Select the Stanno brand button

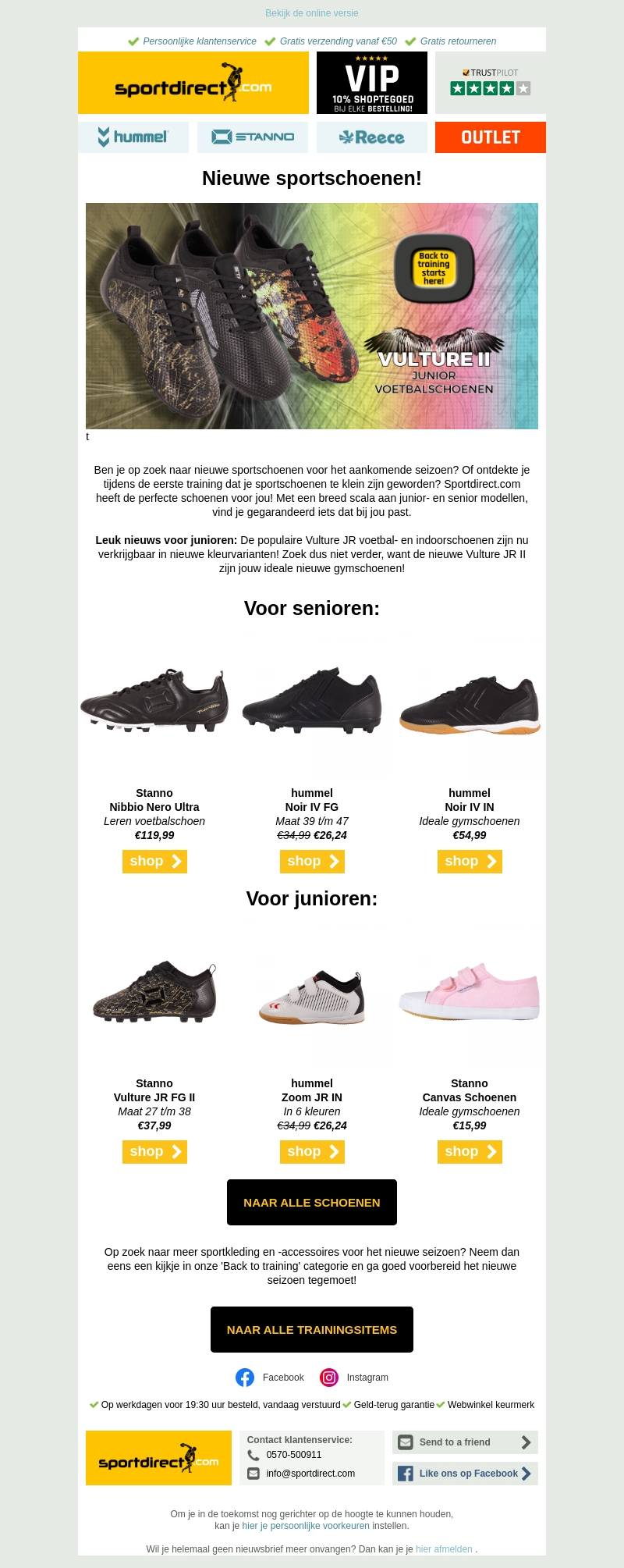click(x=253, y=137)
